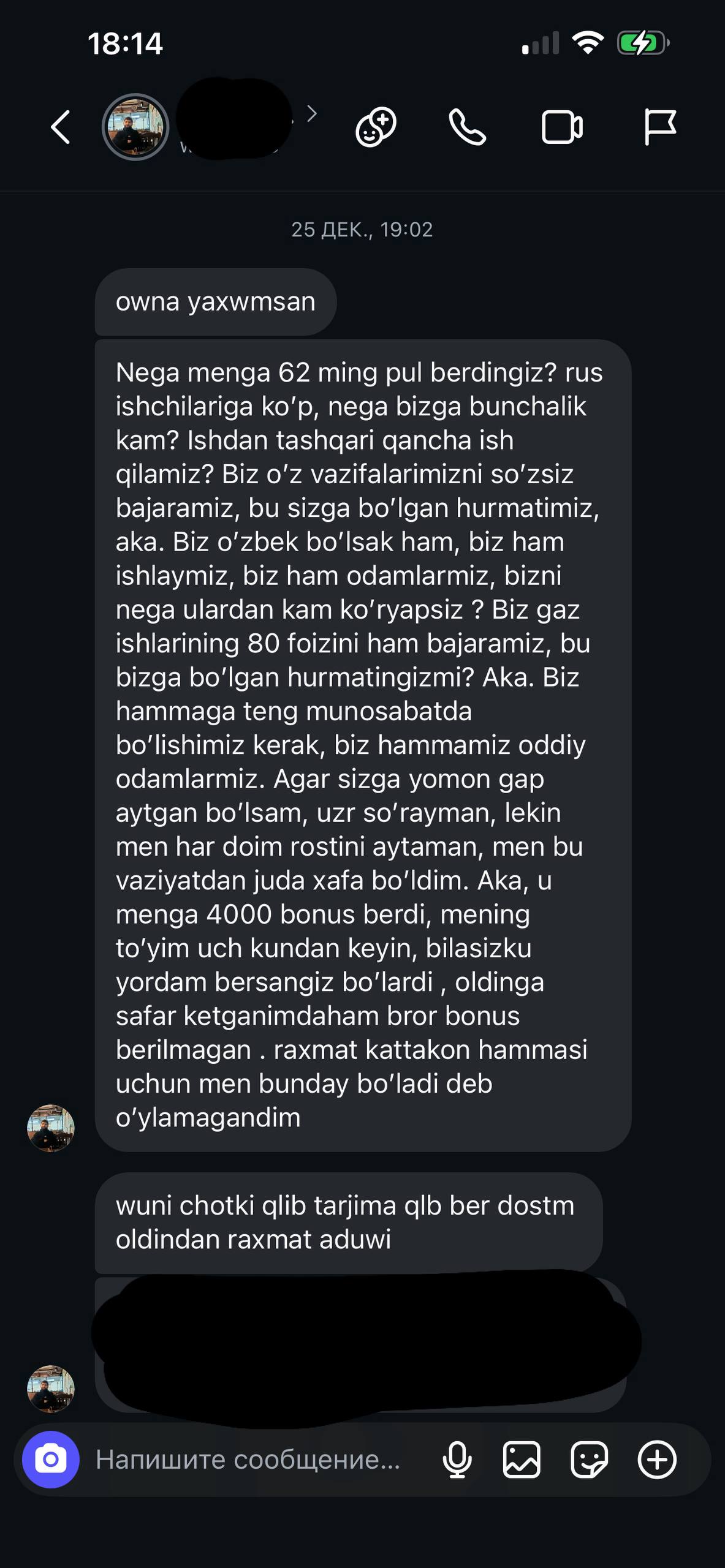Tap the flag icon in the header
The image size is (725, 1568).
coord(659,127)
